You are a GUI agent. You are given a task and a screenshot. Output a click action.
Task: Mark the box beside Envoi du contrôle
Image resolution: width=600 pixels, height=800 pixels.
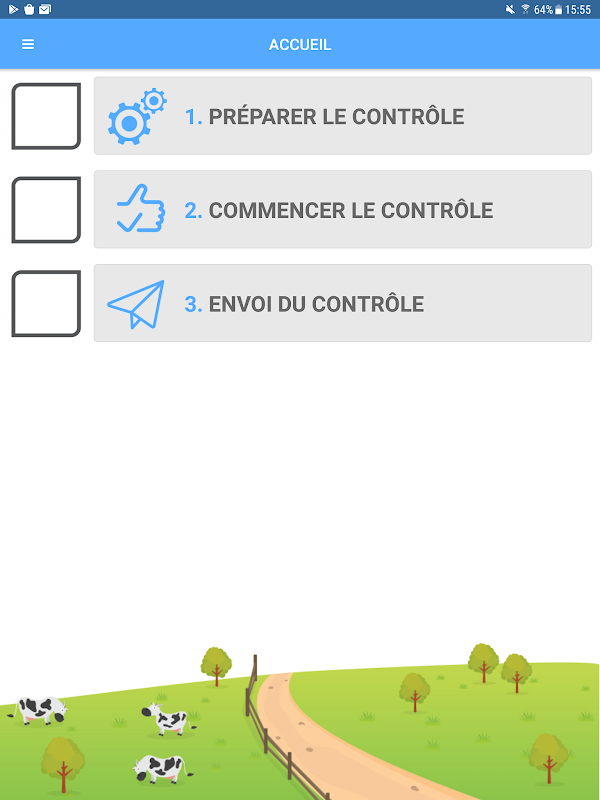pos(46,303)
